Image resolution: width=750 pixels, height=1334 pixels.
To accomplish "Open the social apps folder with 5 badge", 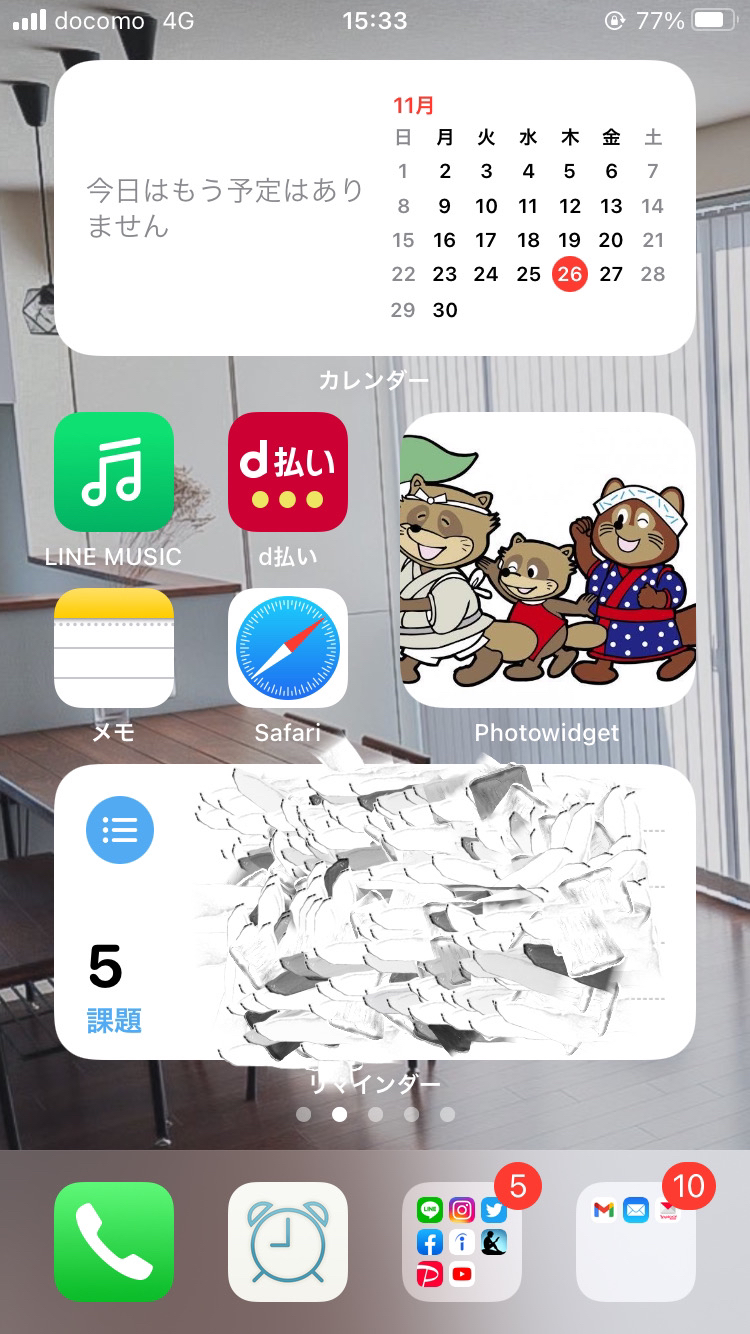I will click(x=462, y=1241).
